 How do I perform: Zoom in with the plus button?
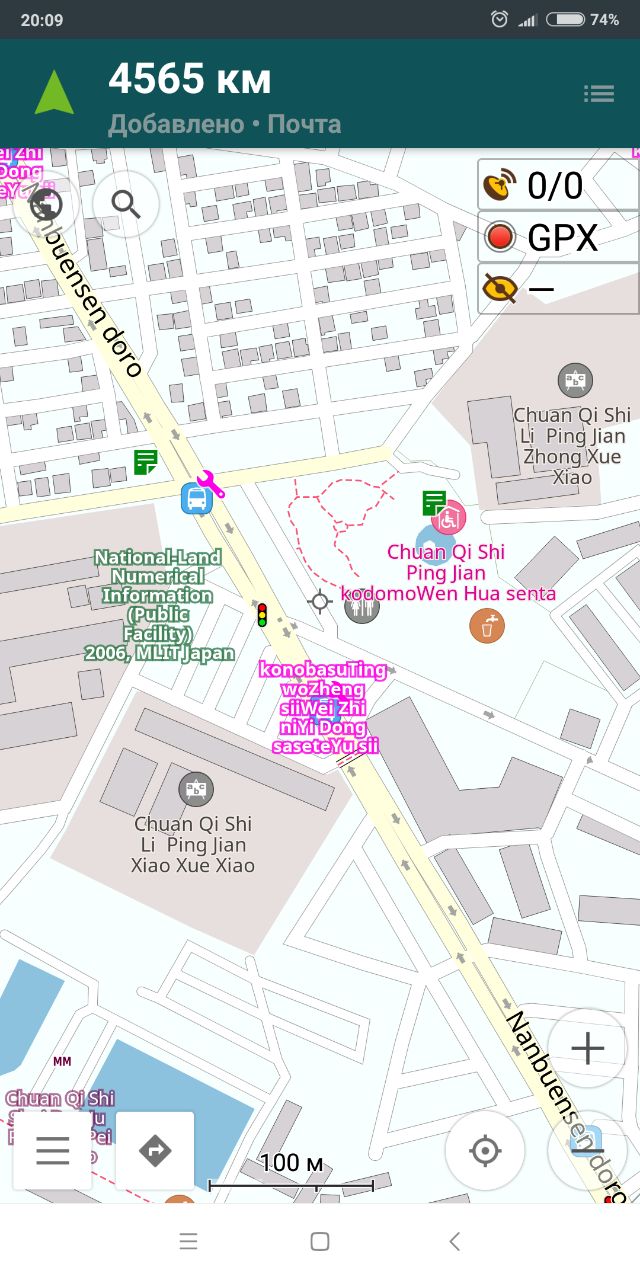click(x=587, y=1049)
